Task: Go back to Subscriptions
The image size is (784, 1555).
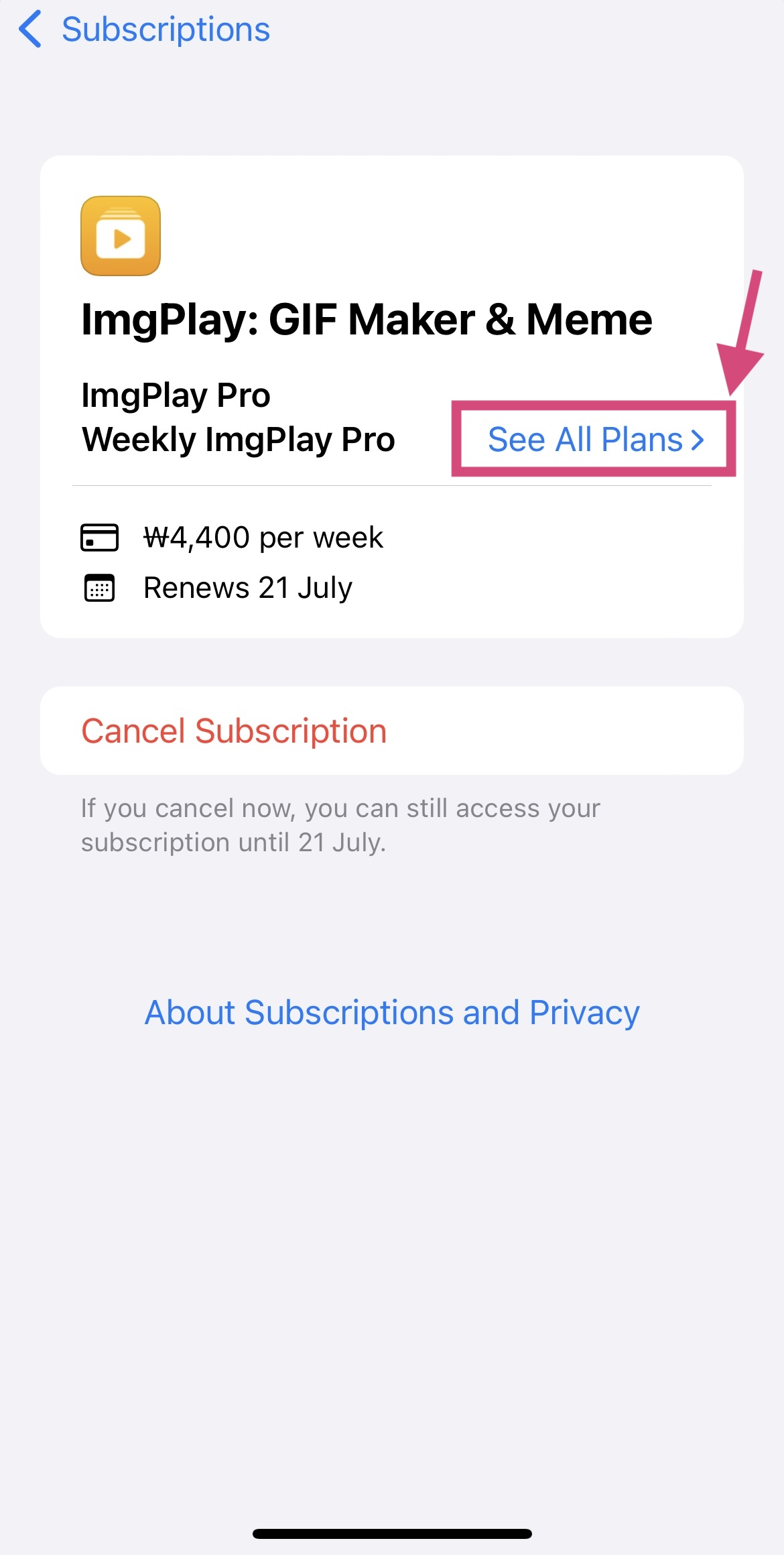Action: pos(144,30)
